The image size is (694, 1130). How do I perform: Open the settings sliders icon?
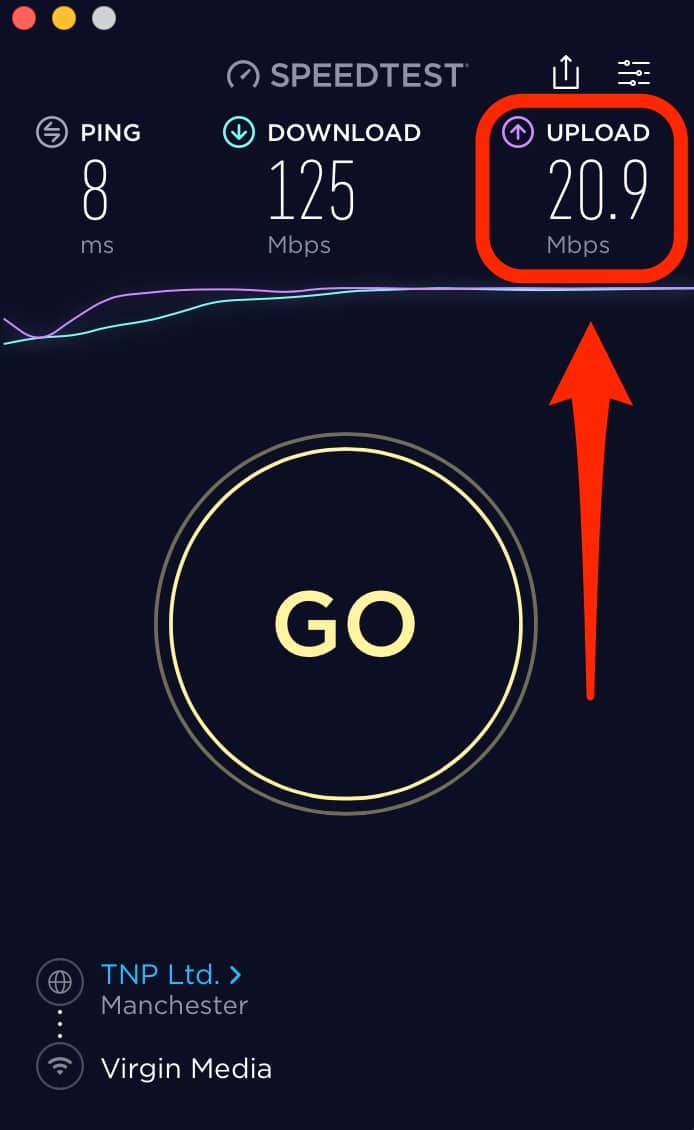point(634,73)
